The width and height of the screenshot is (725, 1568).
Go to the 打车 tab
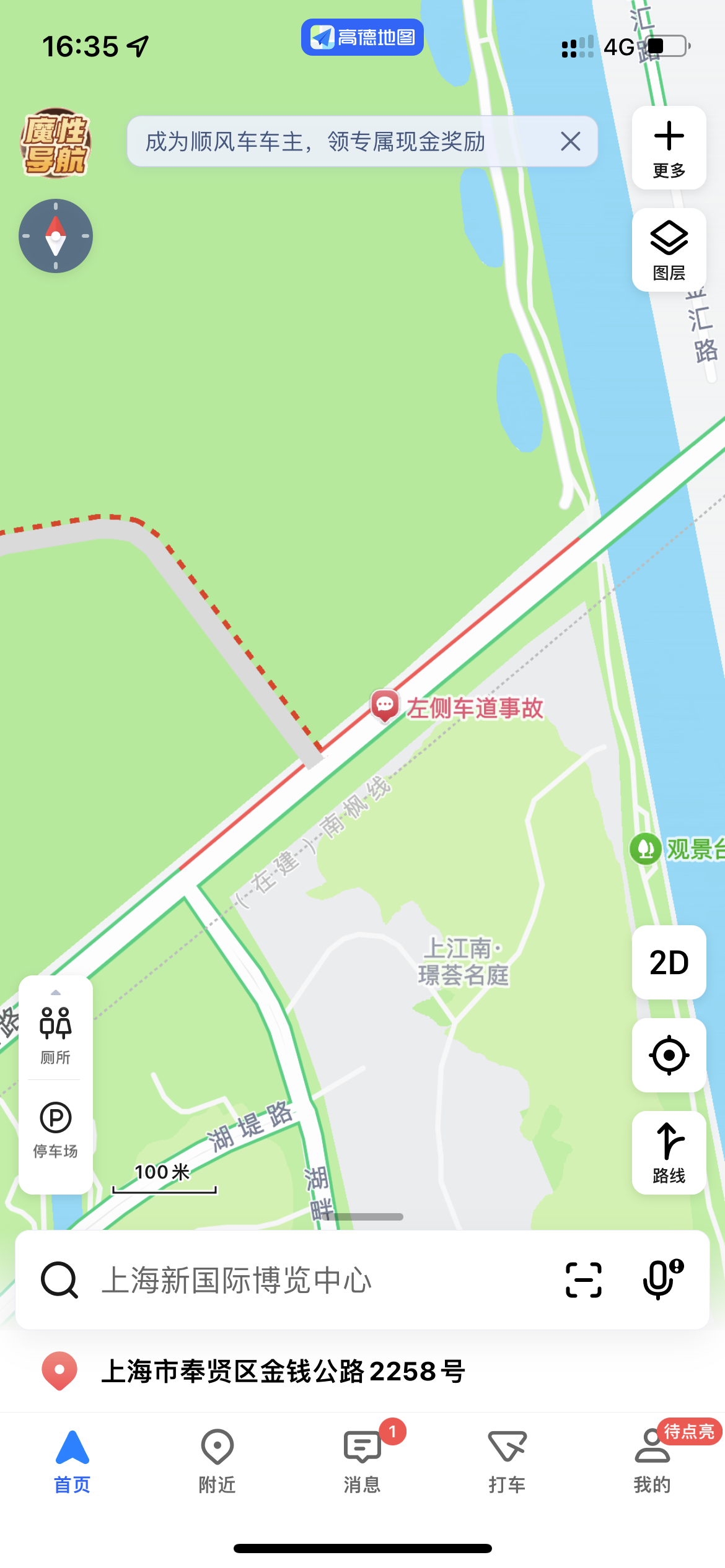coord(507,1460)
